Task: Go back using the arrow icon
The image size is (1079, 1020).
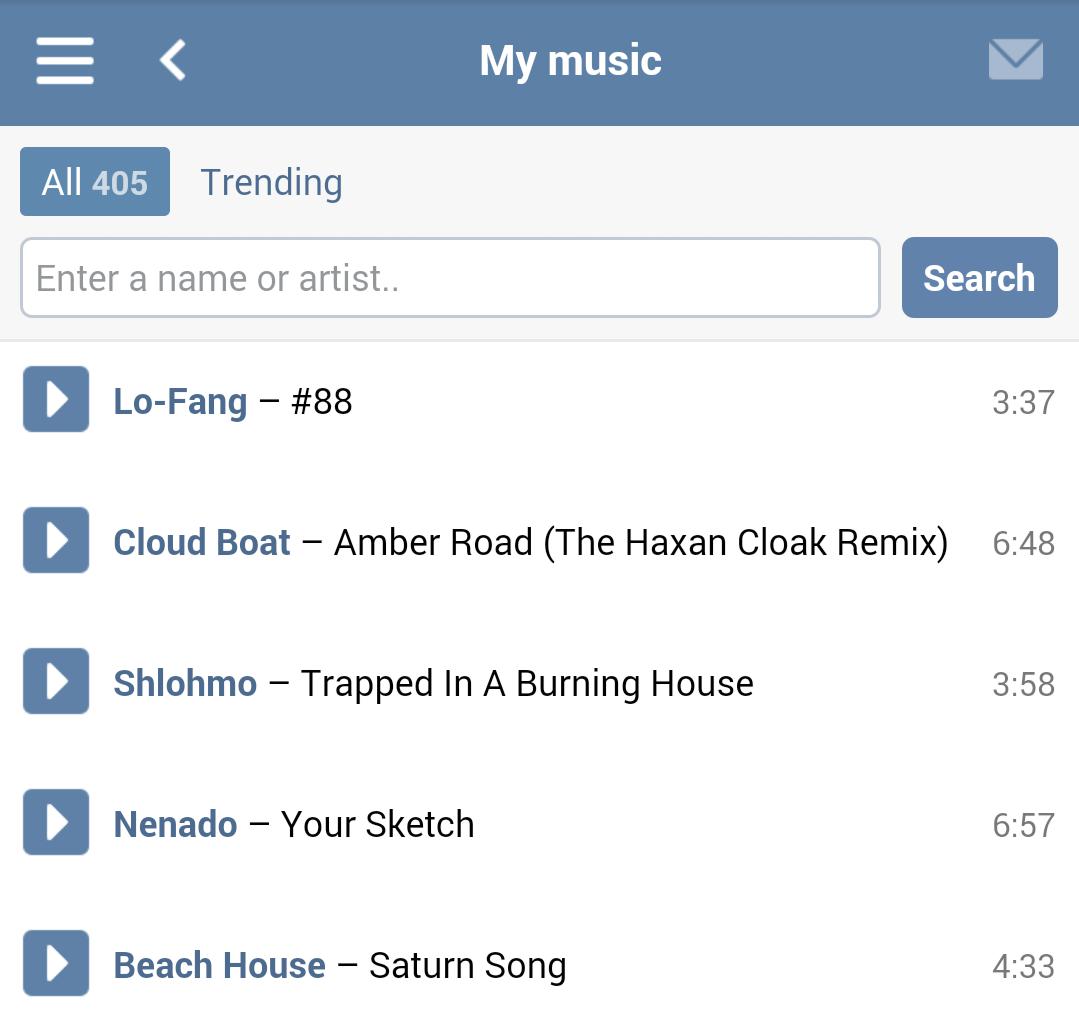Action: pyautogui.click(x=173, y=60)
